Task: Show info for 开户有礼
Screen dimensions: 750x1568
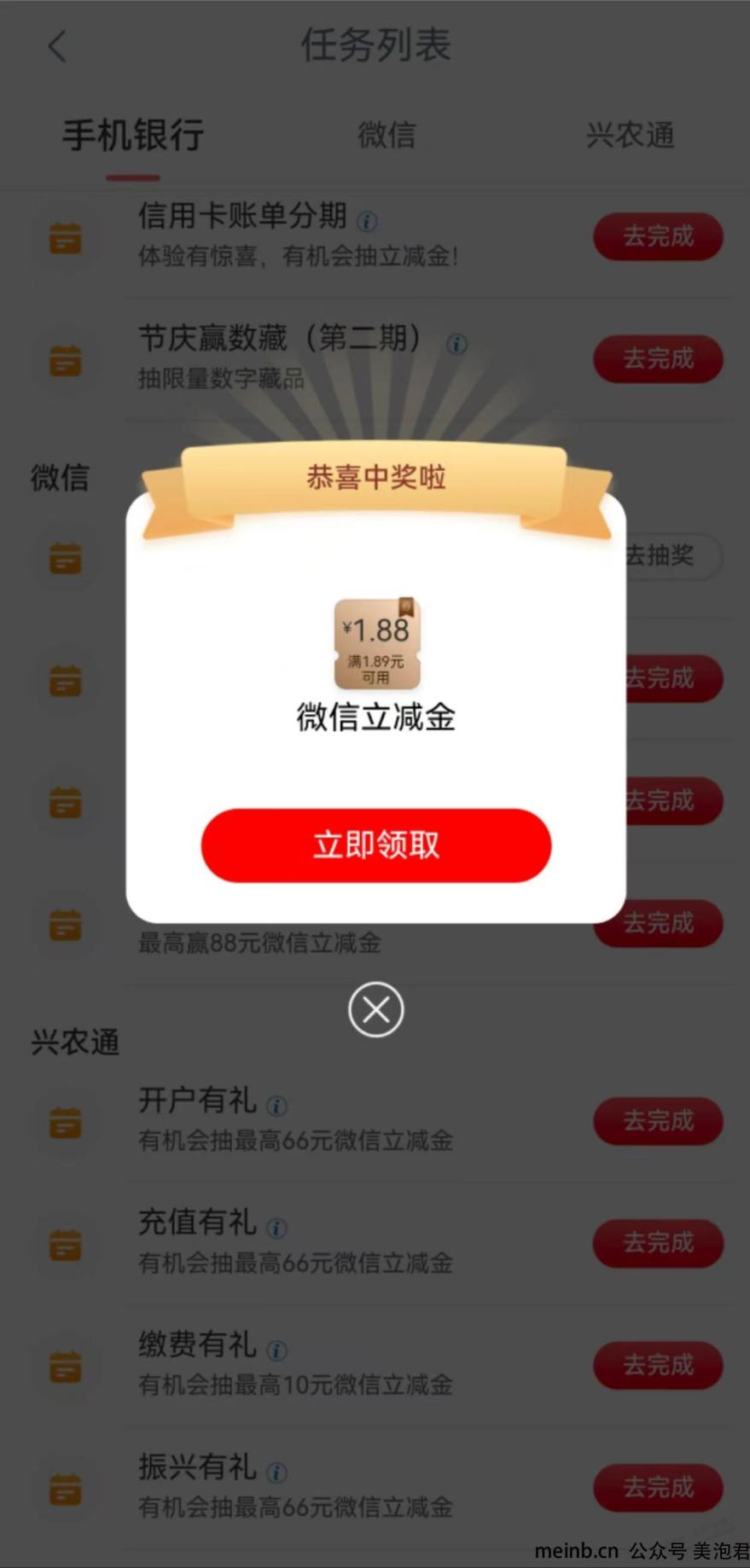Action: click(276, 1106)
